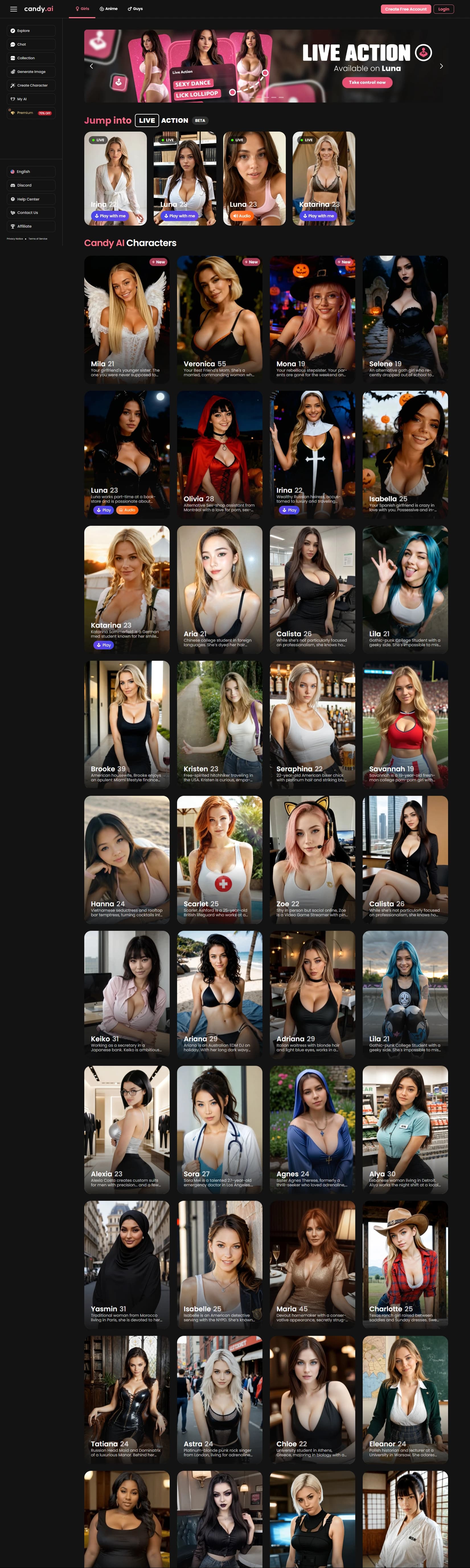Select Generate Image in sidebar
470x1568 pixels.
30,72
